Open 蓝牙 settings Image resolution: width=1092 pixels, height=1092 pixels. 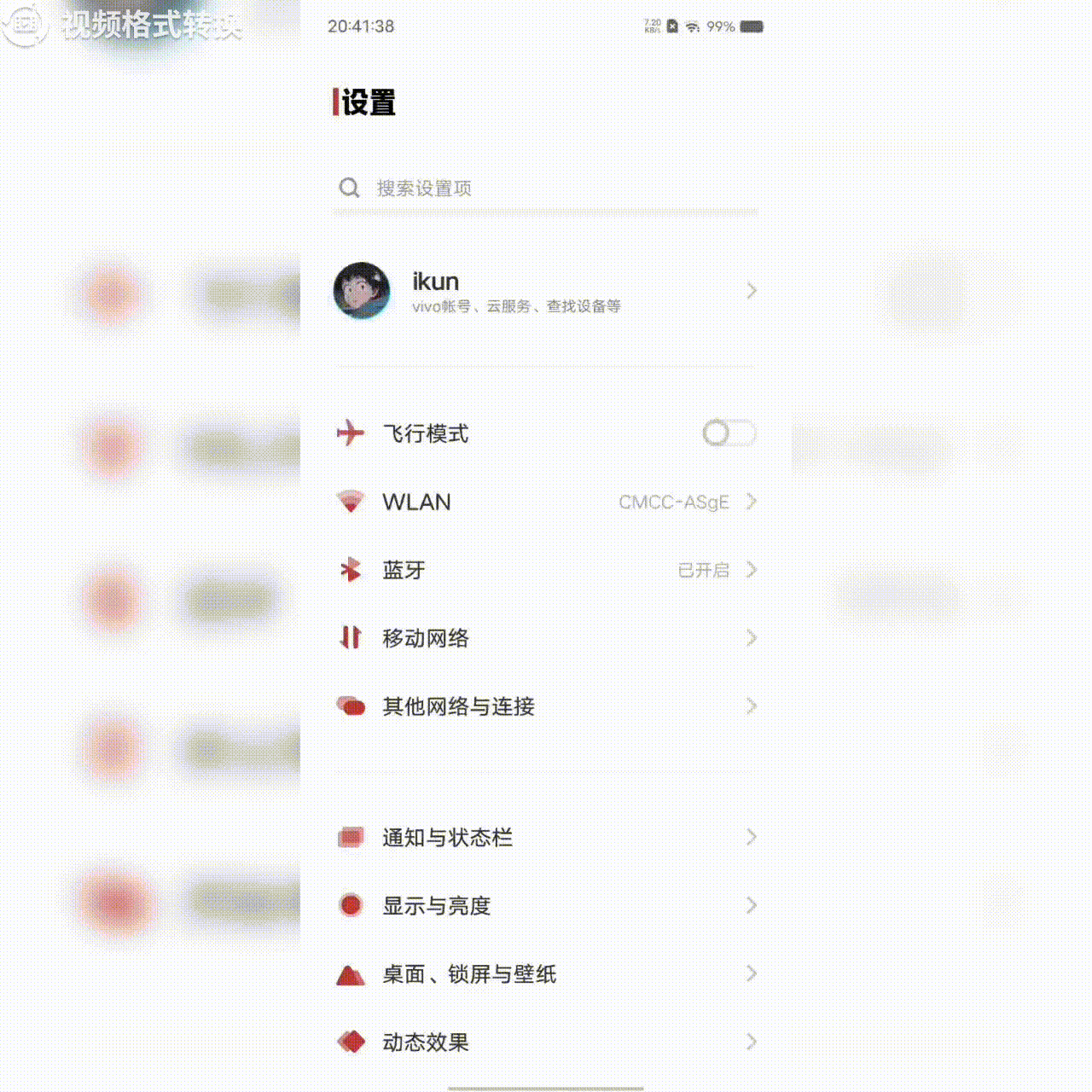click(x=544, y=570)
